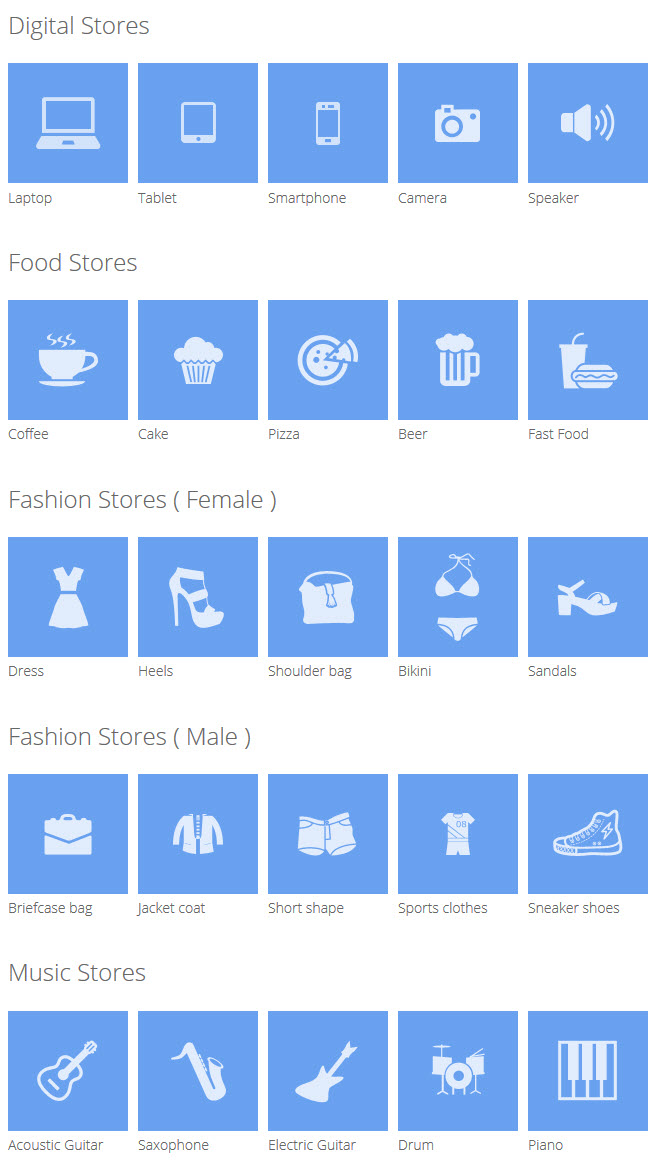Image resolution: width=653 pixels, height=1169 pixels.
Task: Open the Coffee tile
Action: [68, 360]
